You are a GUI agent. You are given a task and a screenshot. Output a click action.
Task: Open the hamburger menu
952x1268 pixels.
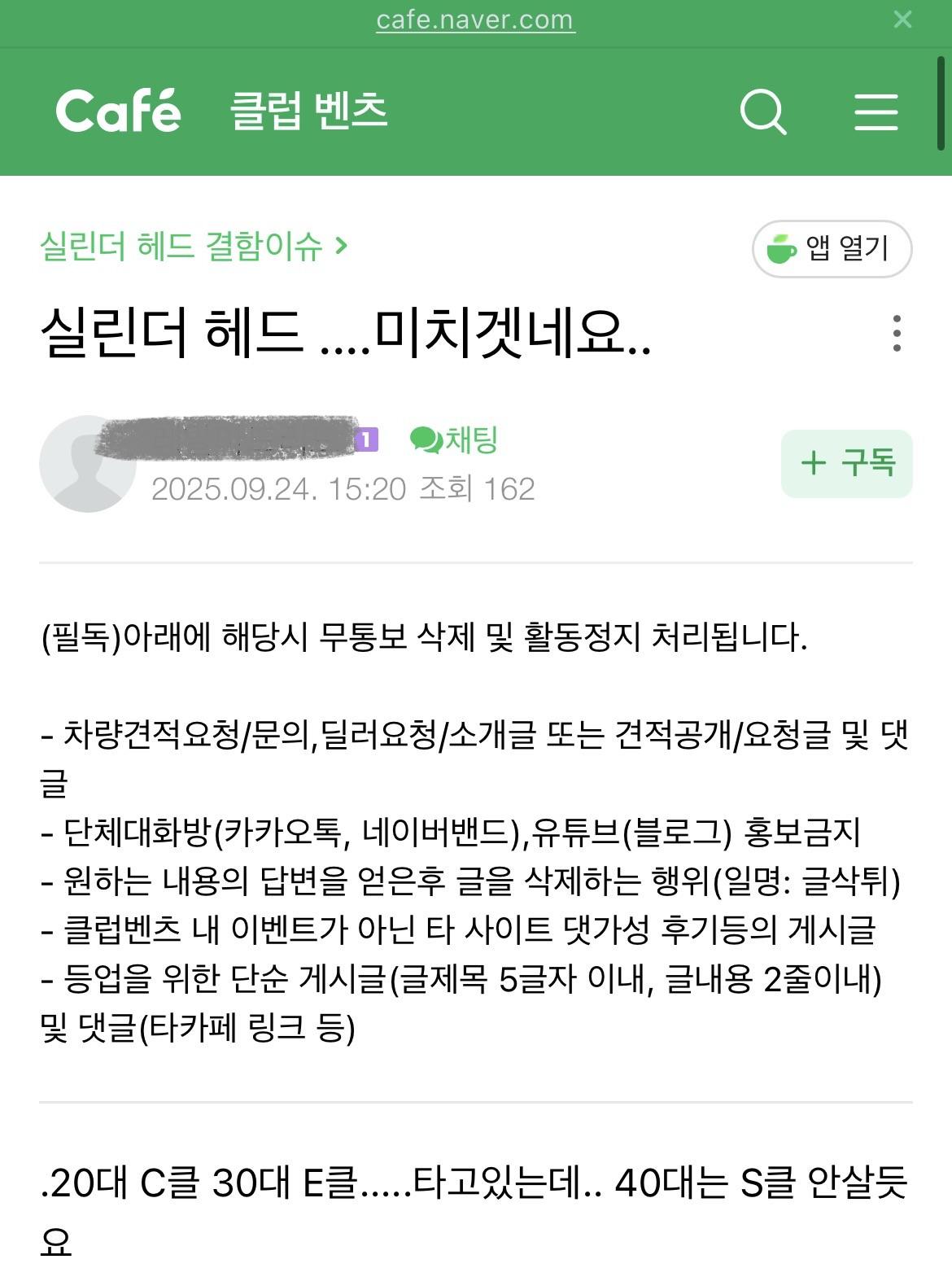coord(876,111)
